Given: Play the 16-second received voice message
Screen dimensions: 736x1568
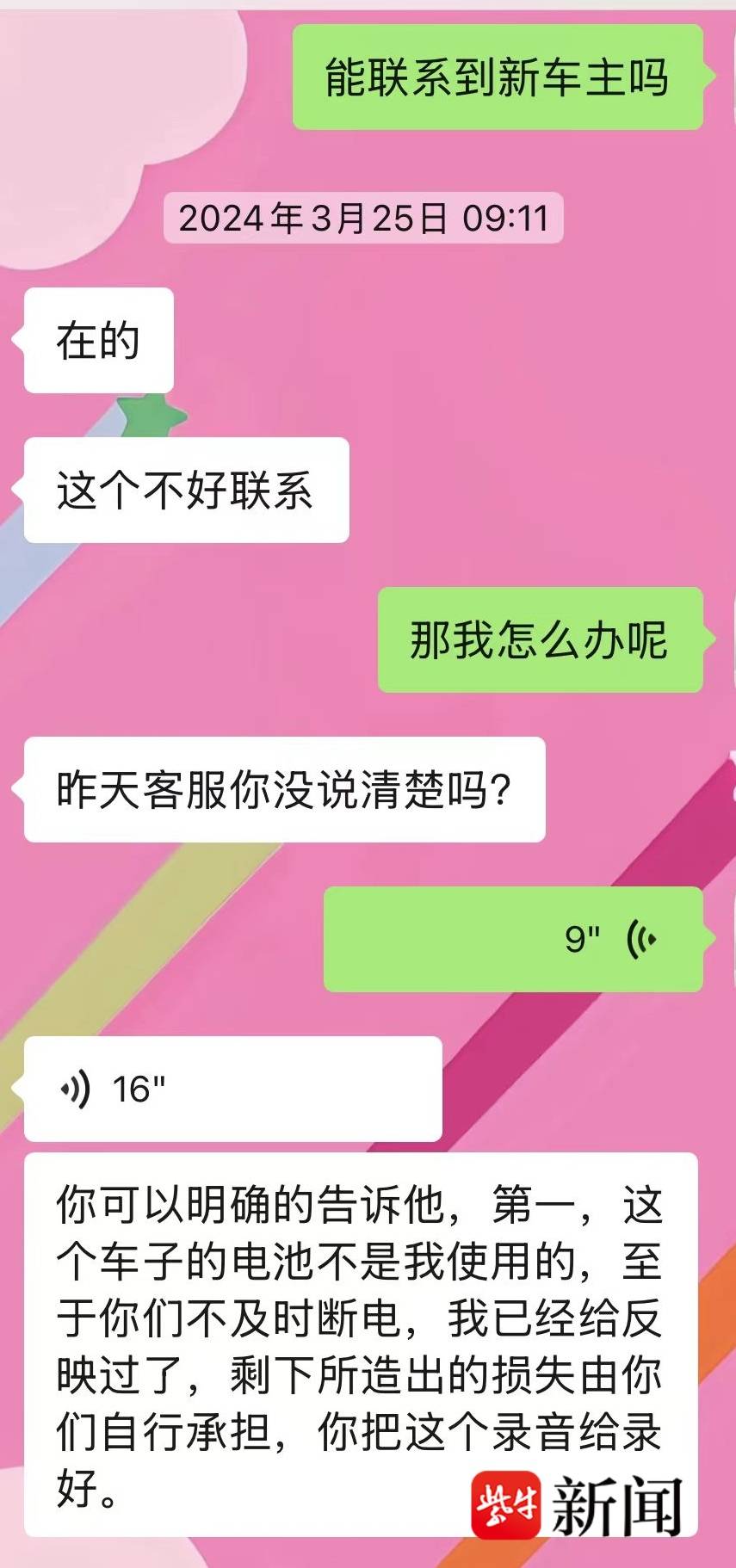Looking at the screenshot, I should pyautogui.click(x=232, y=1089).
